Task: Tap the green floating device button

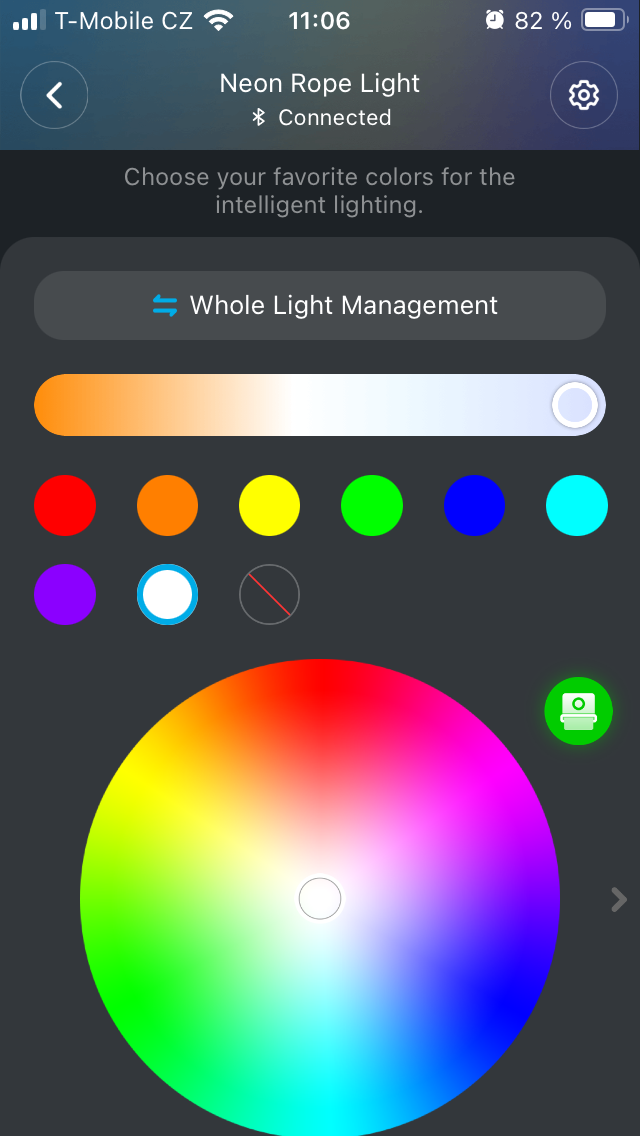Action: coord(578,711)
